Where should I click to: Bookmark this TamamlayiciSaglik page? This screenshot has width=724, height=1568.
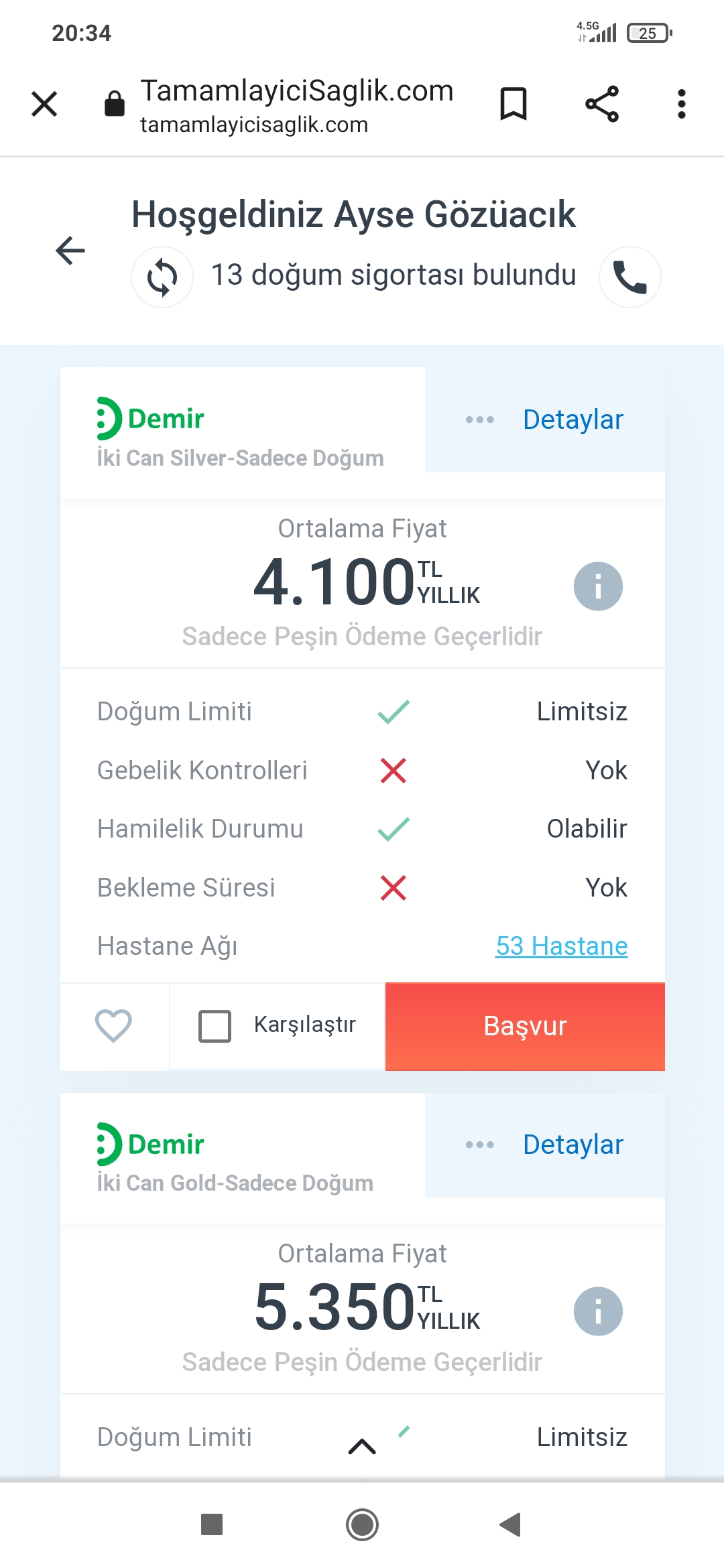coord(514,104)
